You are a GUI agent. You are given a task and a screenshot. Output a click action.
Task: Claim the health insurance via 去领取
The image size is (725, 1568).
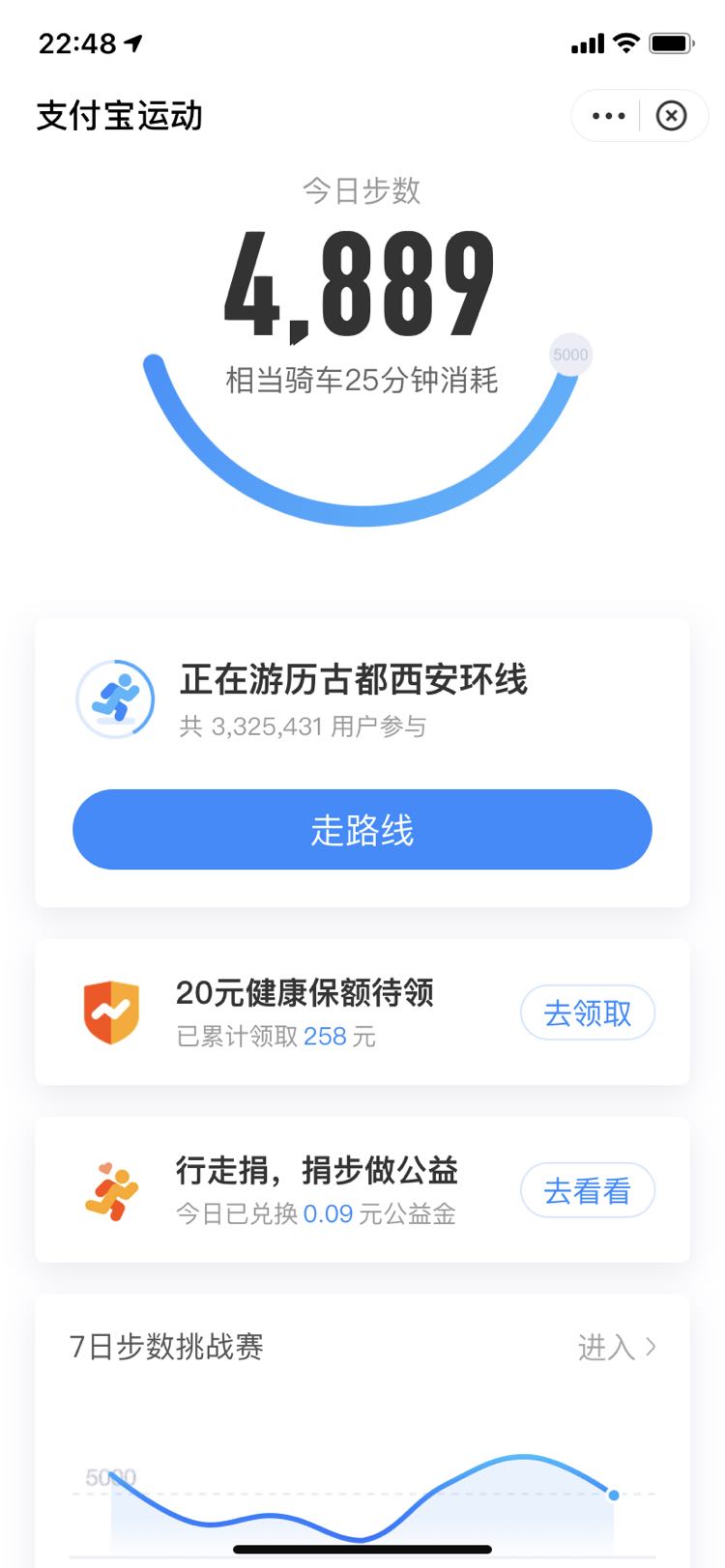[588, 1013]
